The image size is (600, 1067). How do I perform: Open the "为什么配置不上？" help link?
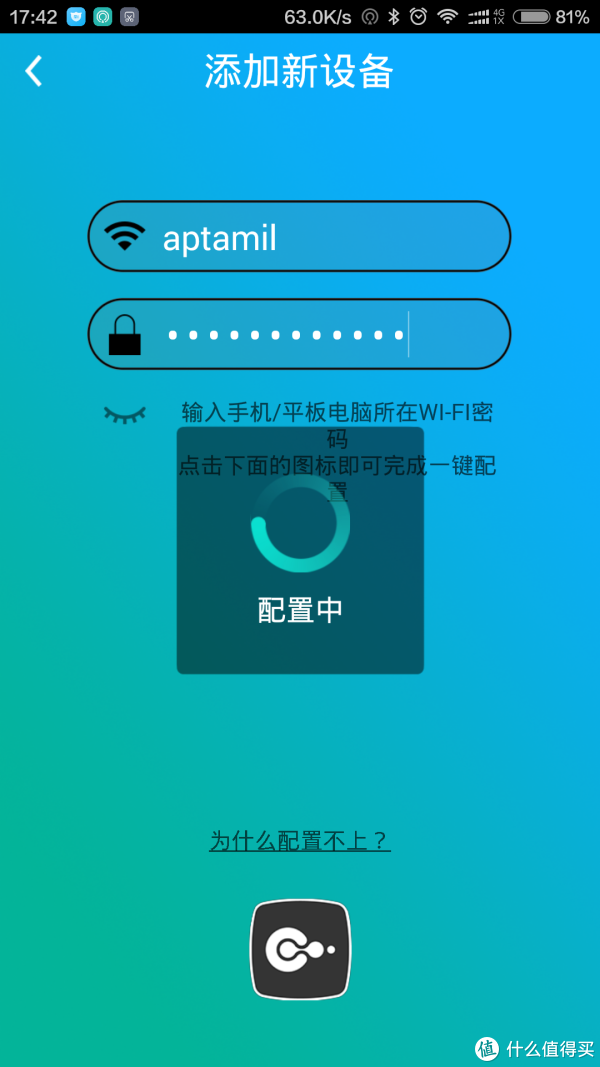[x=300, y=842]
